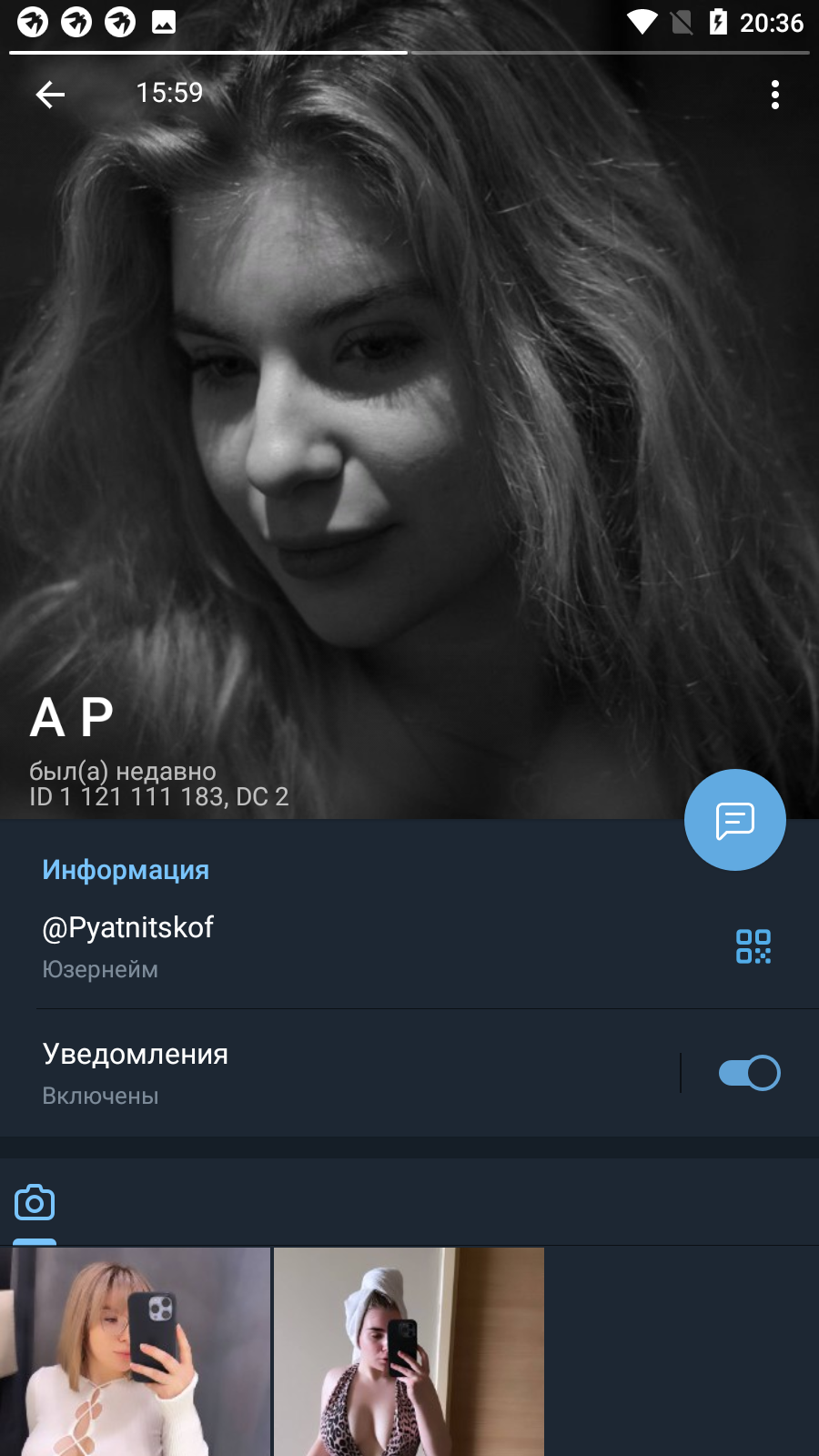Select the photos media tab
Screen dimensions: 819x1456
pyautogui.click(x=35, y=1203)
